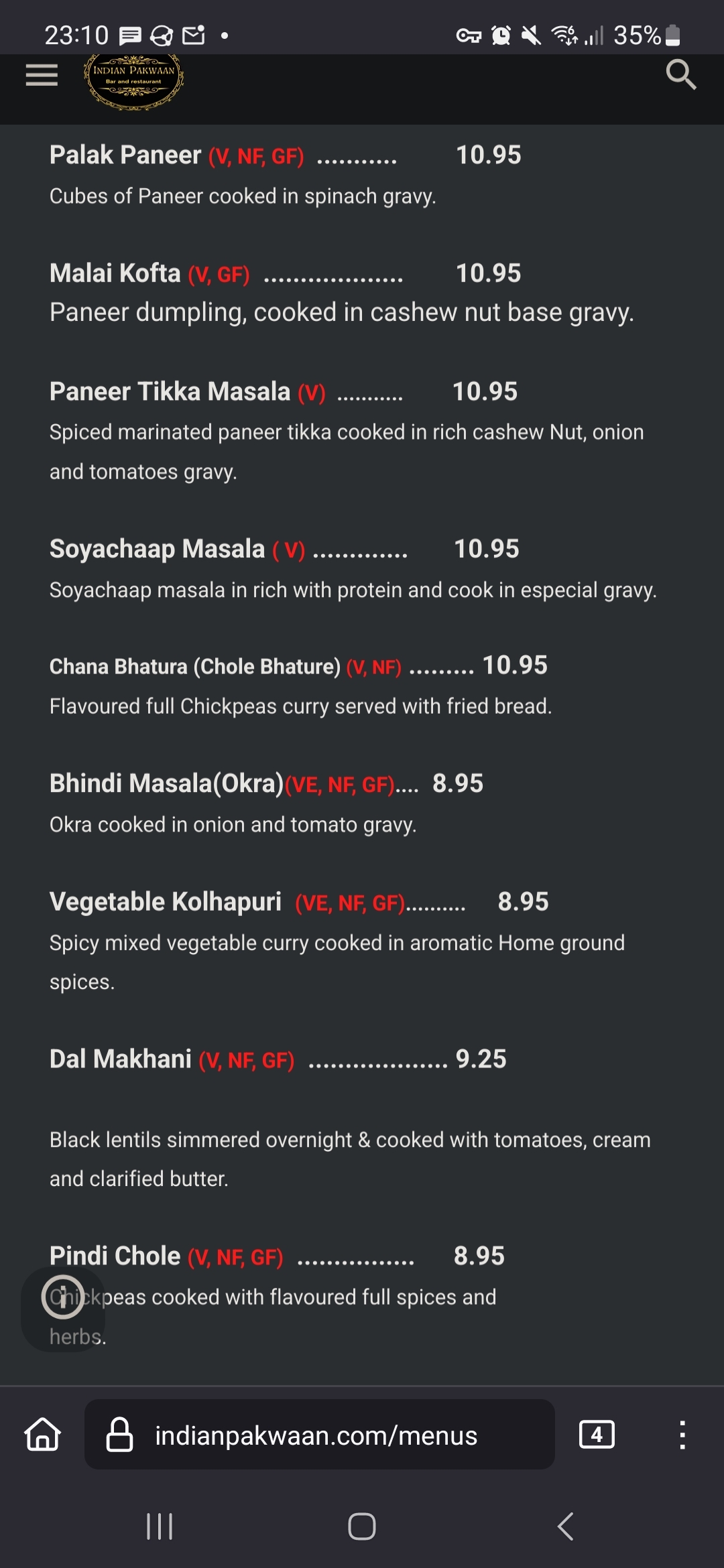Open the tab switcher showing 4 tabs
The width and height of the screenshot is (724, 1568).
point(596,1435)
